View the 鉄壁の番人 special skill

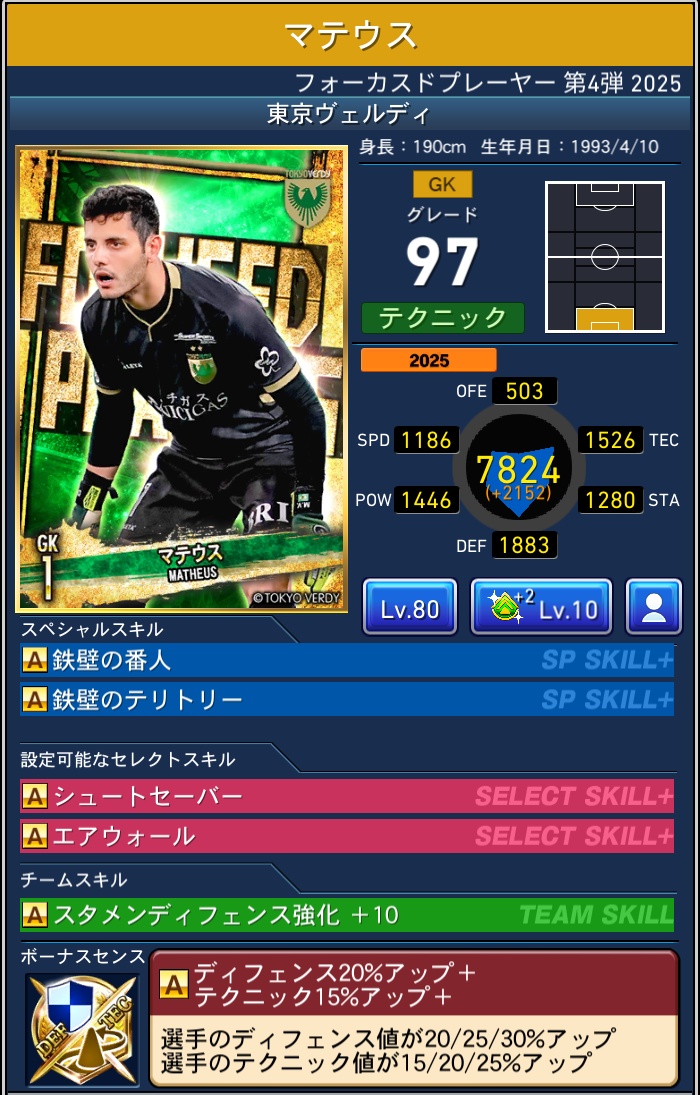coord(347,660)
